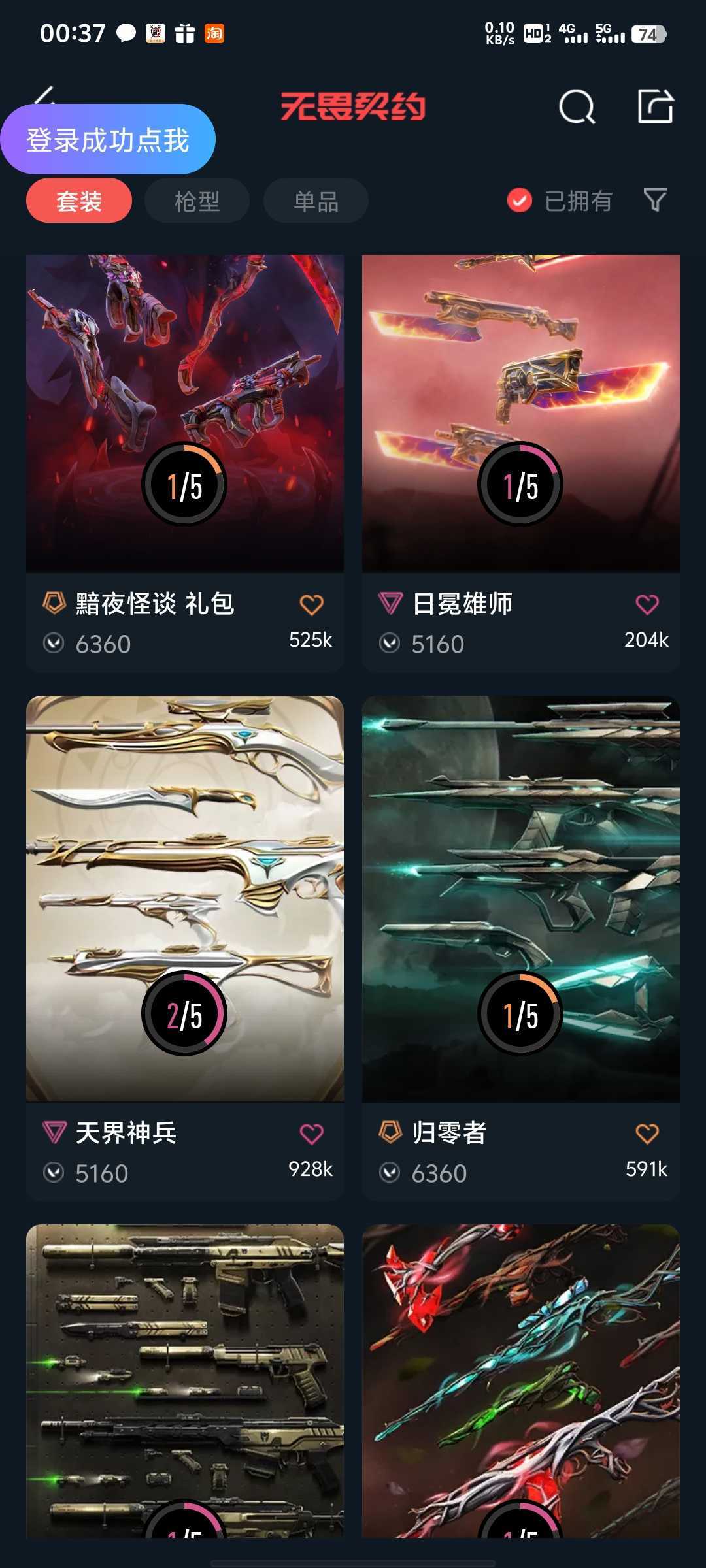This screenshot has height=1568, width=706.
Task: Open the 天界神兵 bundle card
Action: click(185, 949)
